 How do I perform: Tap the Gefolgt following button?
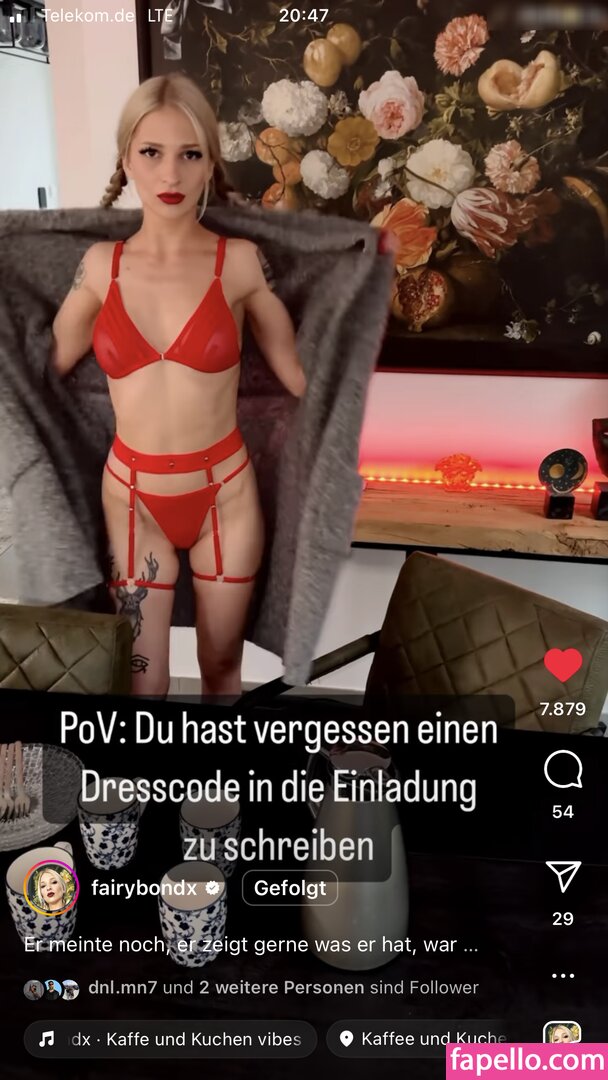point(290,887)
